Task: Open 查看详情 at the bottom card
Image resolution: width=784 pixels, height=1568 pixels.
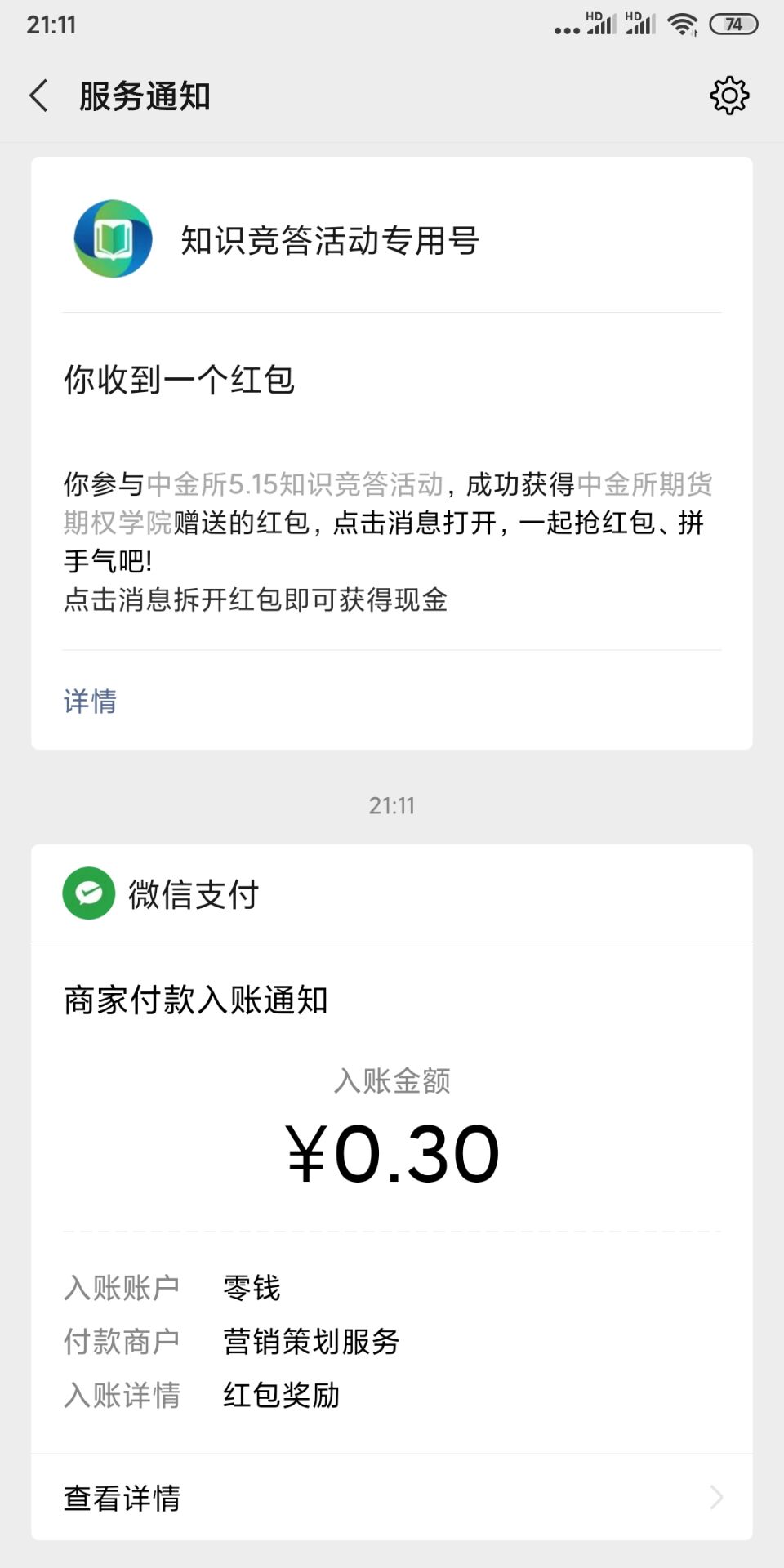Action: pyautogui.click(x=122, y=1498)
